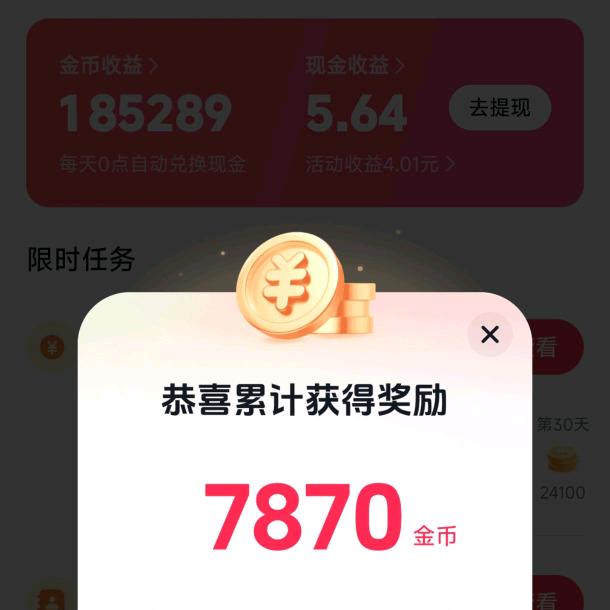Tap the 去提现 withdraw button
The width and height of the screenshot is (610, 610).
point(500,108)
